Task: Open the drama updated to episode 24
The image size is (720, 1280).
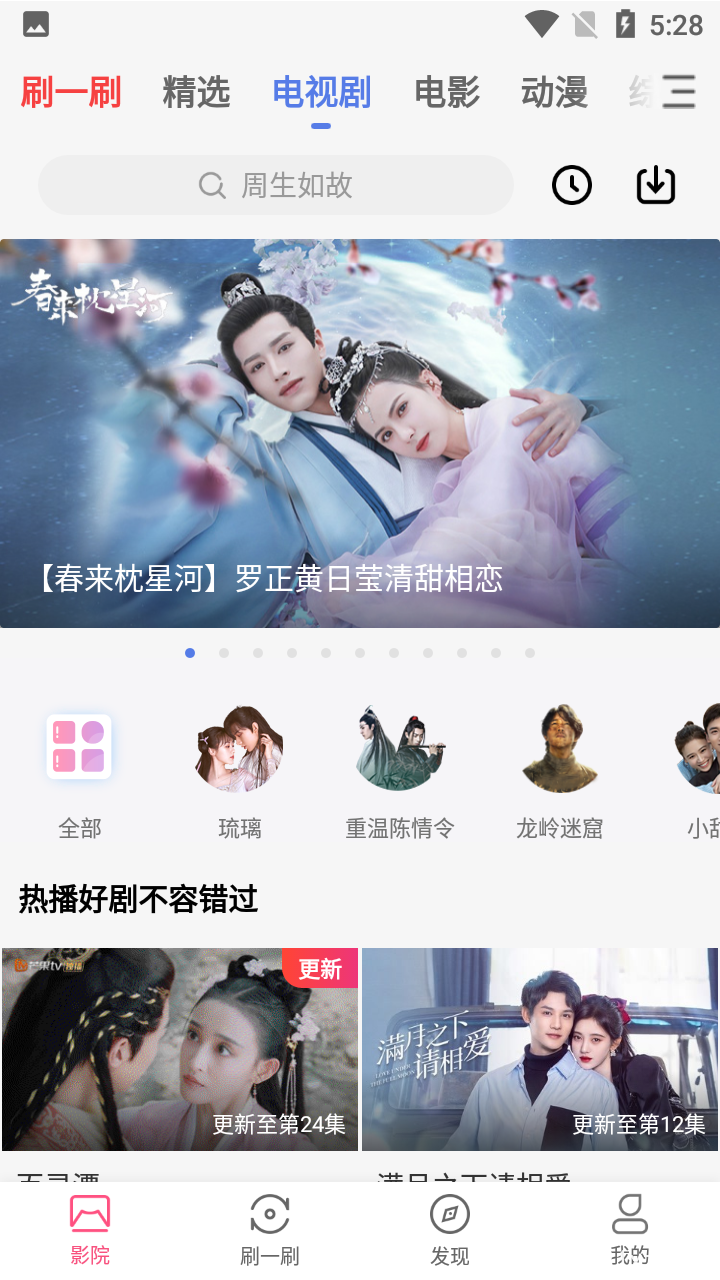Action: [180, 1049]
